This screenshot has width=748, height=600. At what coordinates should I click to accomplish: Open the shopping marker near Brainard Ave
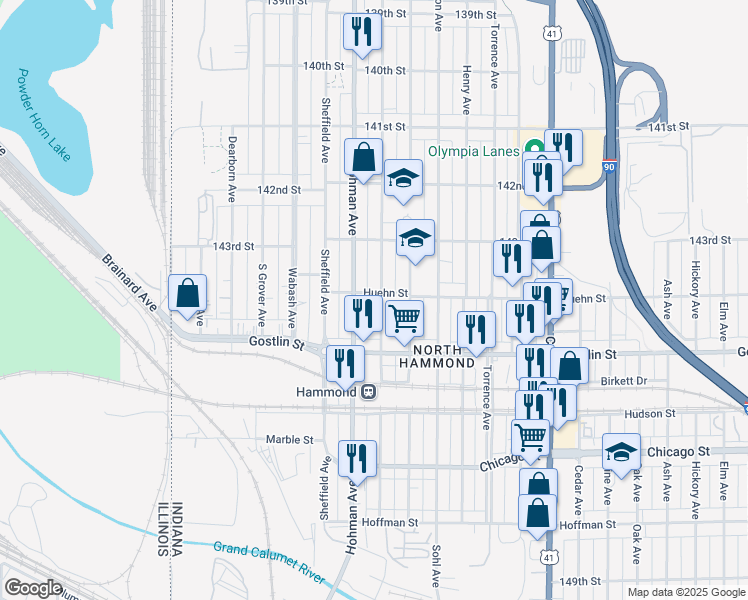[187, 293]
